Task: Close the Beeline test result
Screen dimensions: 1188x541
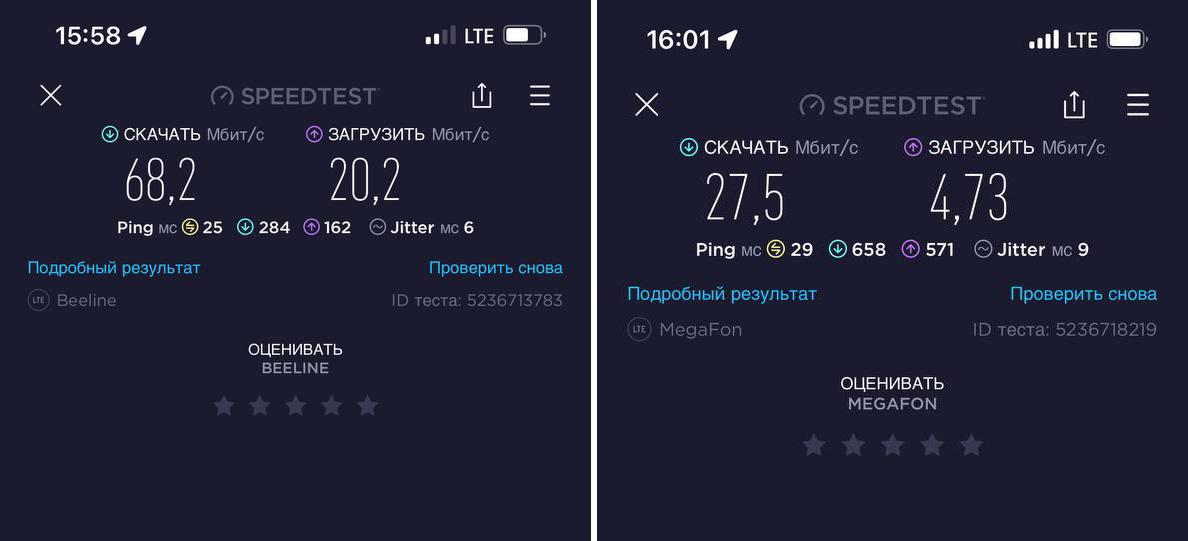Action: [51, 95]
